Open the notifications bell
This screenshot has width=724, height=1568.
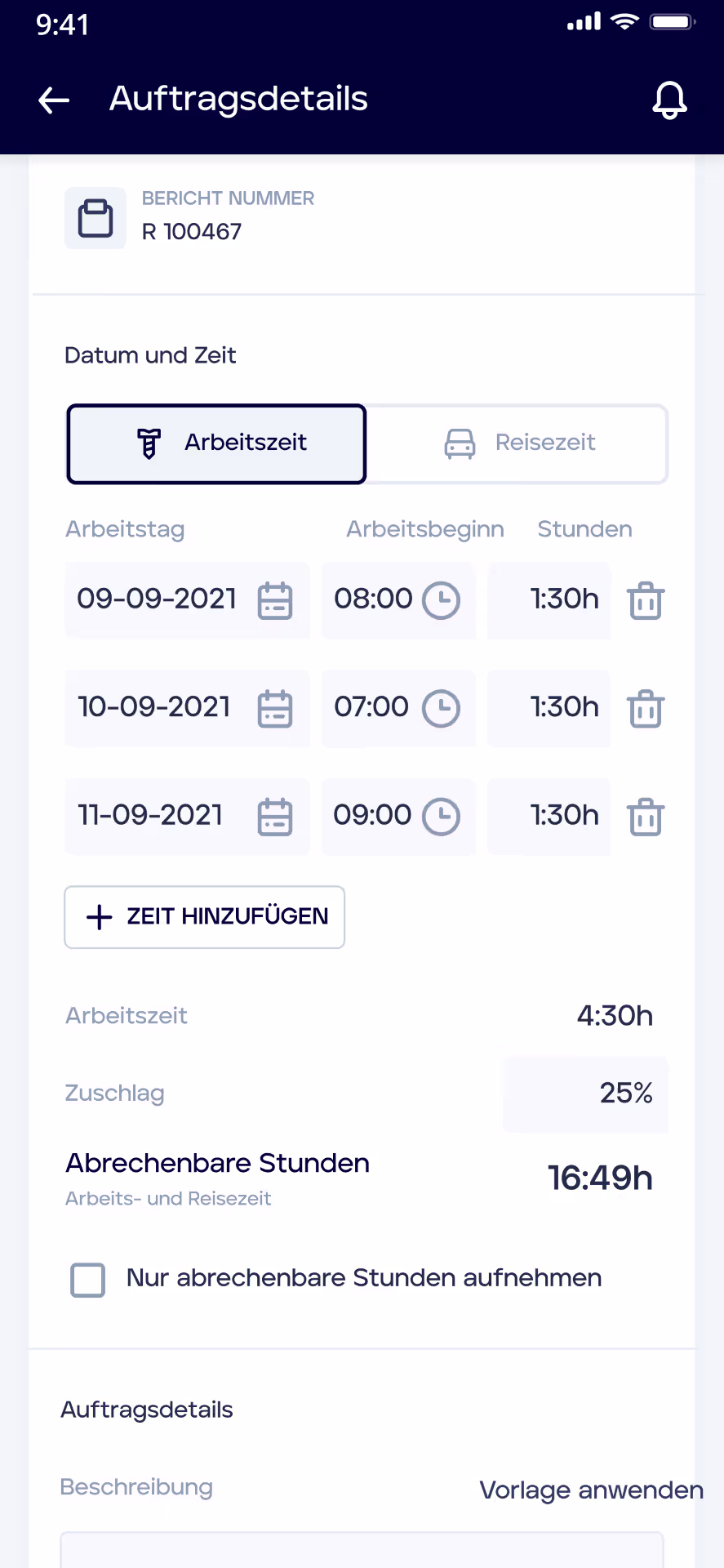(x=669, y=100)
